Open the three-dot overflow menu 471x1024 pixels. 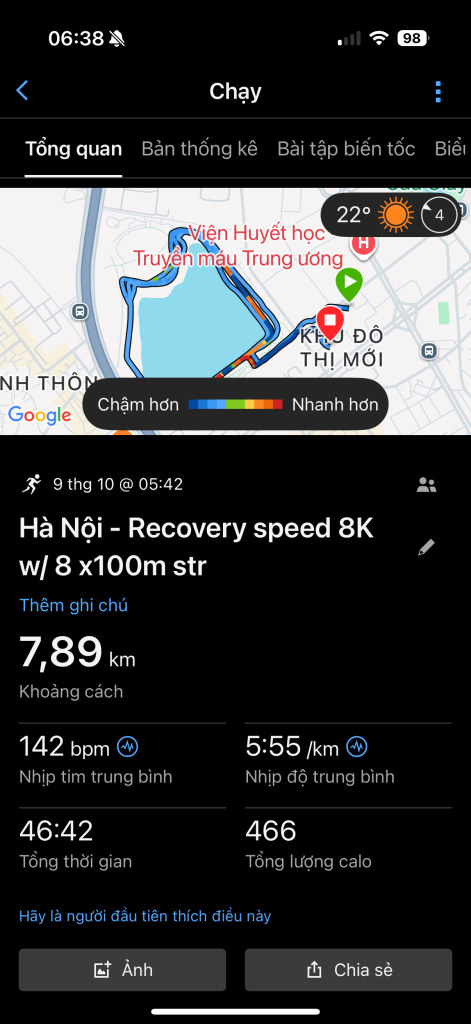click(438, 91)
